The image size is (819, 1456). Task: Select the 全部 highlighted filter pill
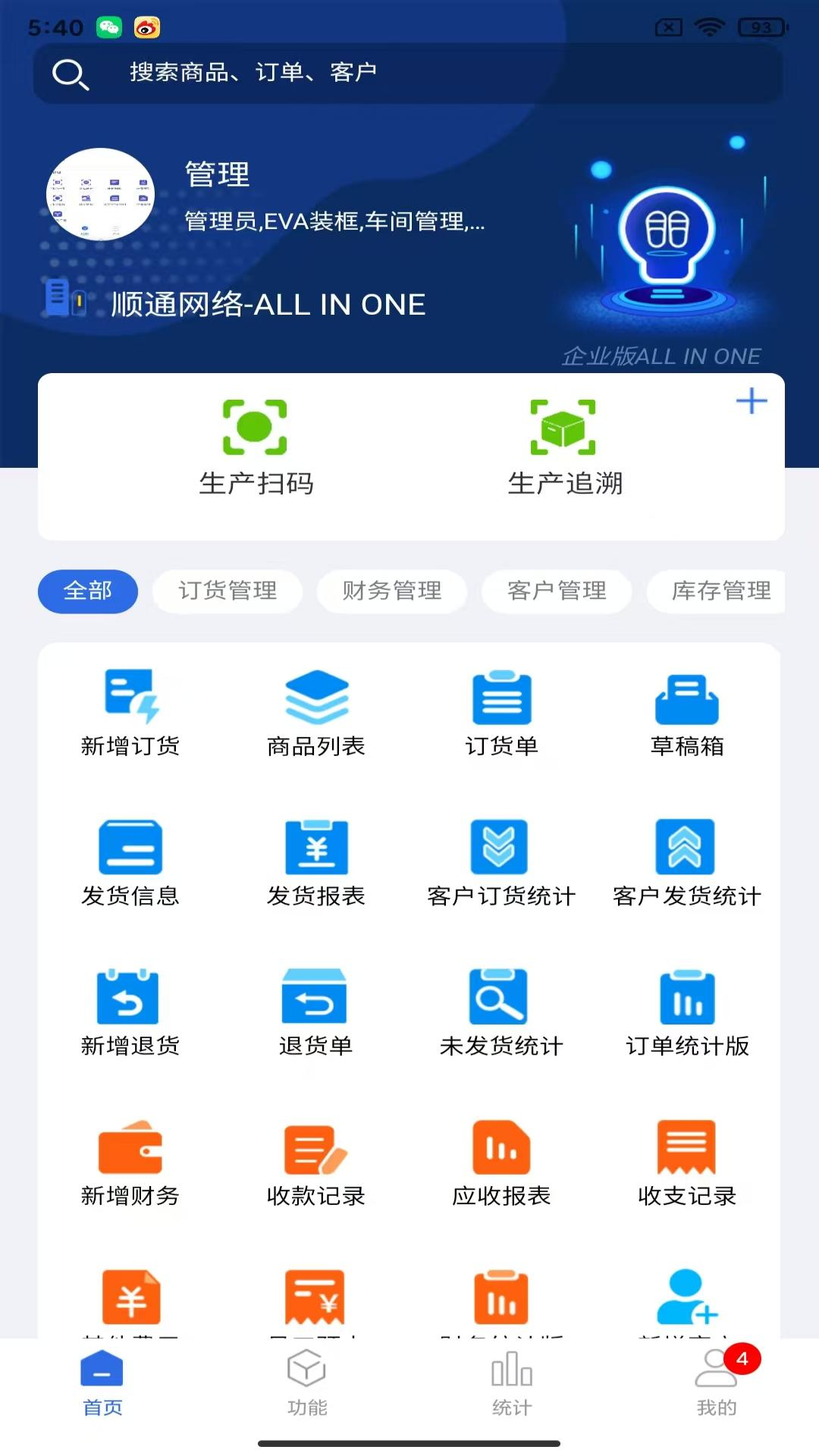tap(87, 591)
